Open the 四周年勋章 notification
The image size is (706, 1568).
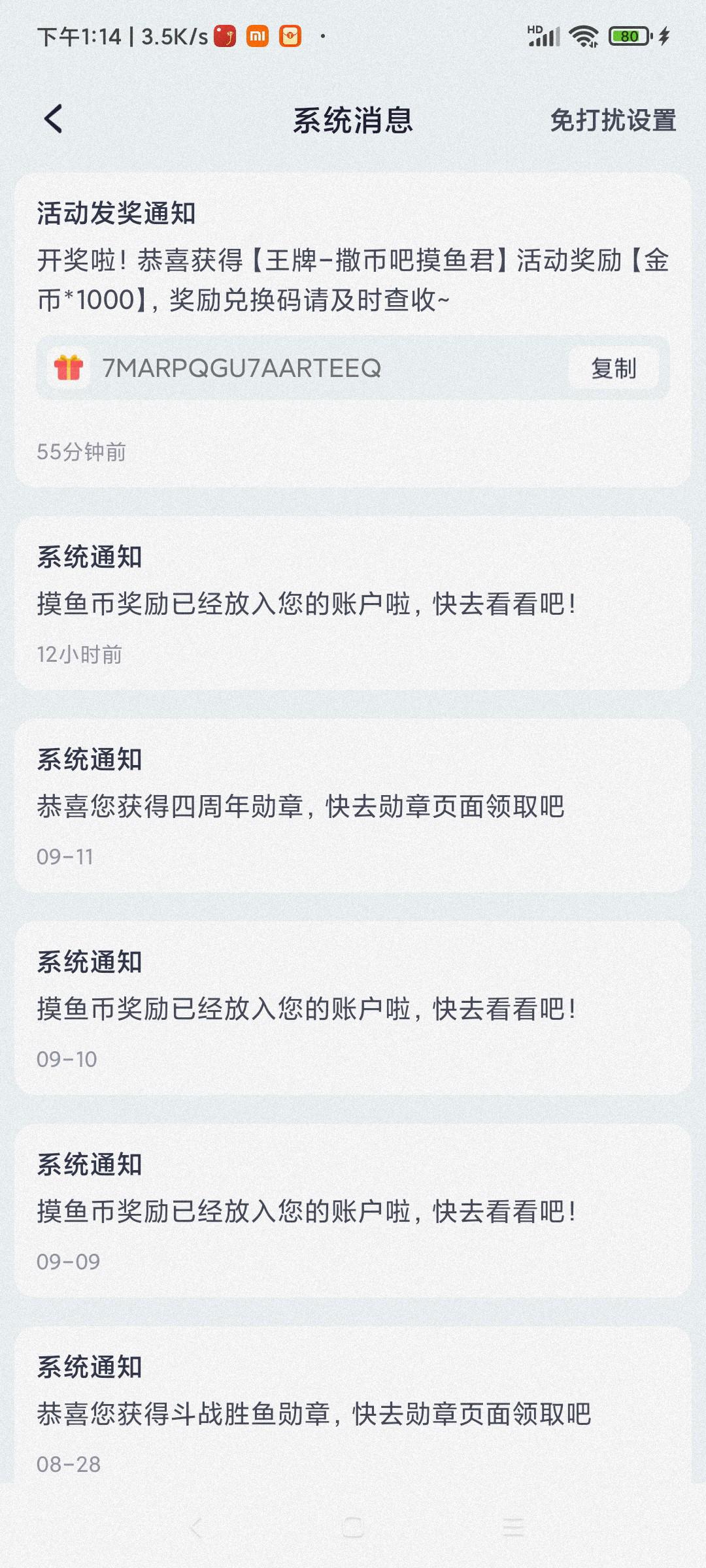(353, 806)
